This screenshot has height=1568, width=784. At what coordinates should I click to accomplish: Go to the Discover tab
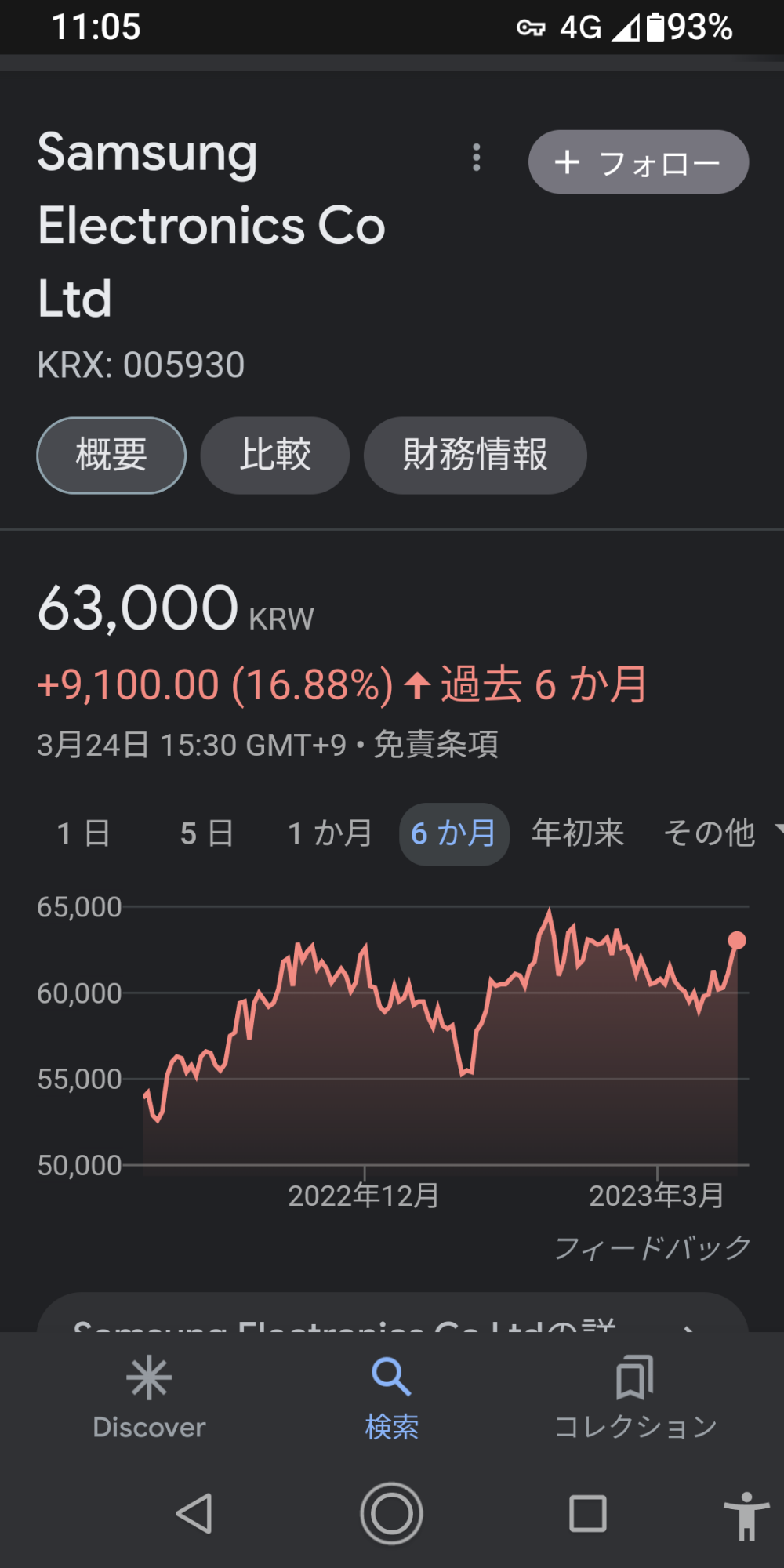[149, 1399]
